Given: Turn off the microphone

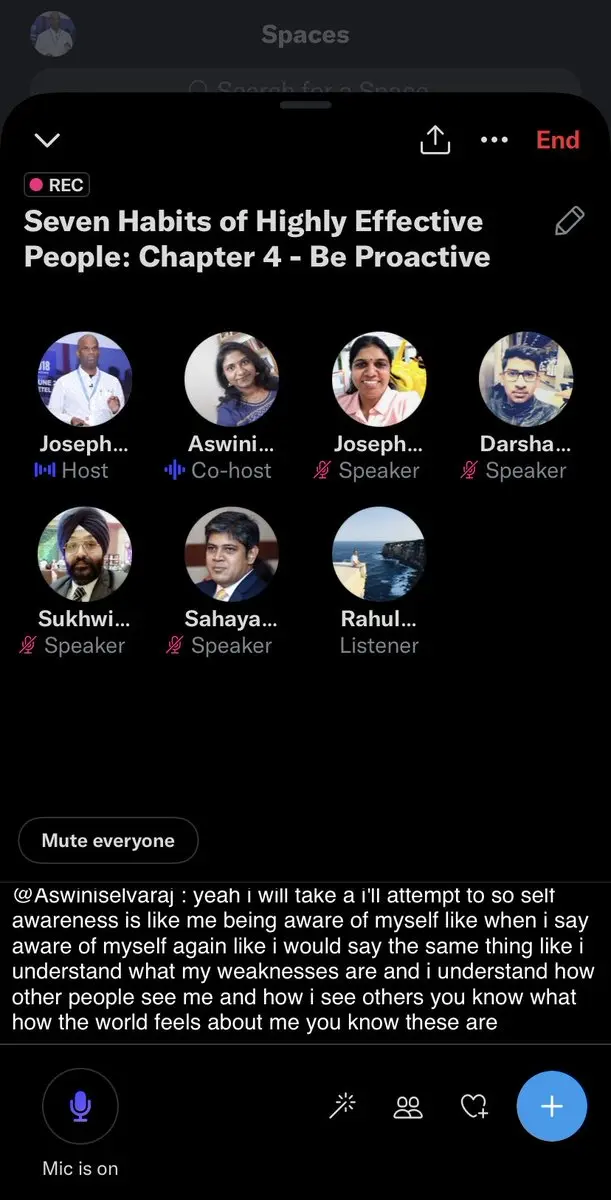Looking at the screenshot, I should coord(80,1106).
